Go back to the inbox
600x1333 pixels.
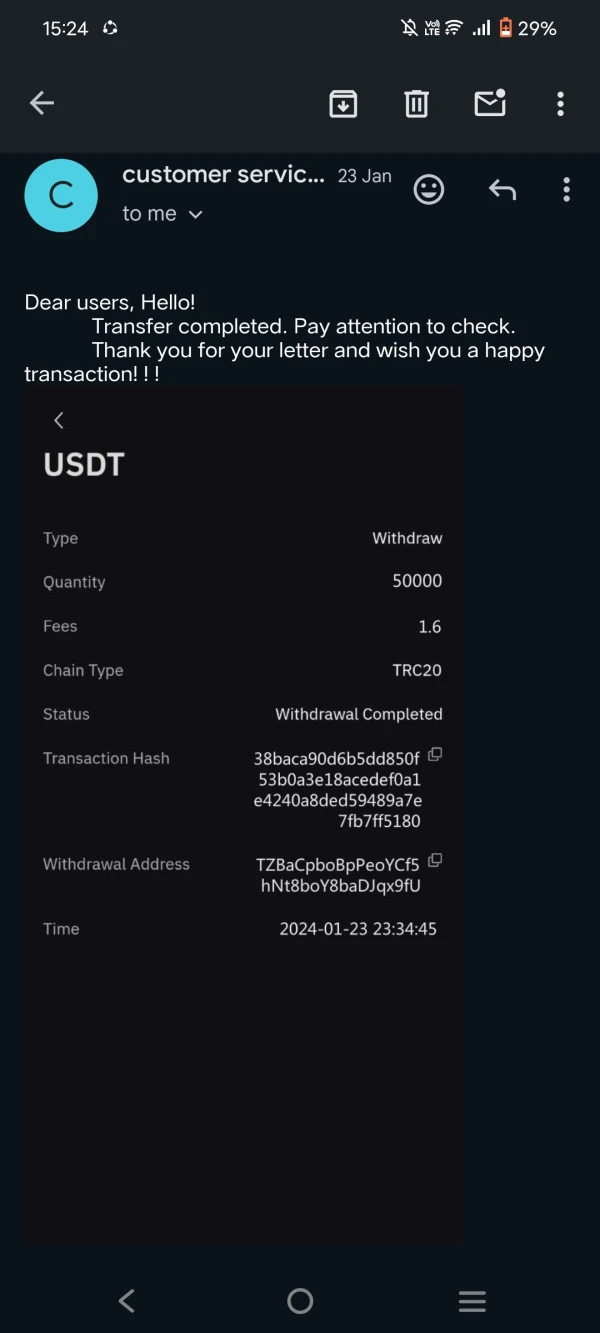tap(42, 102)
